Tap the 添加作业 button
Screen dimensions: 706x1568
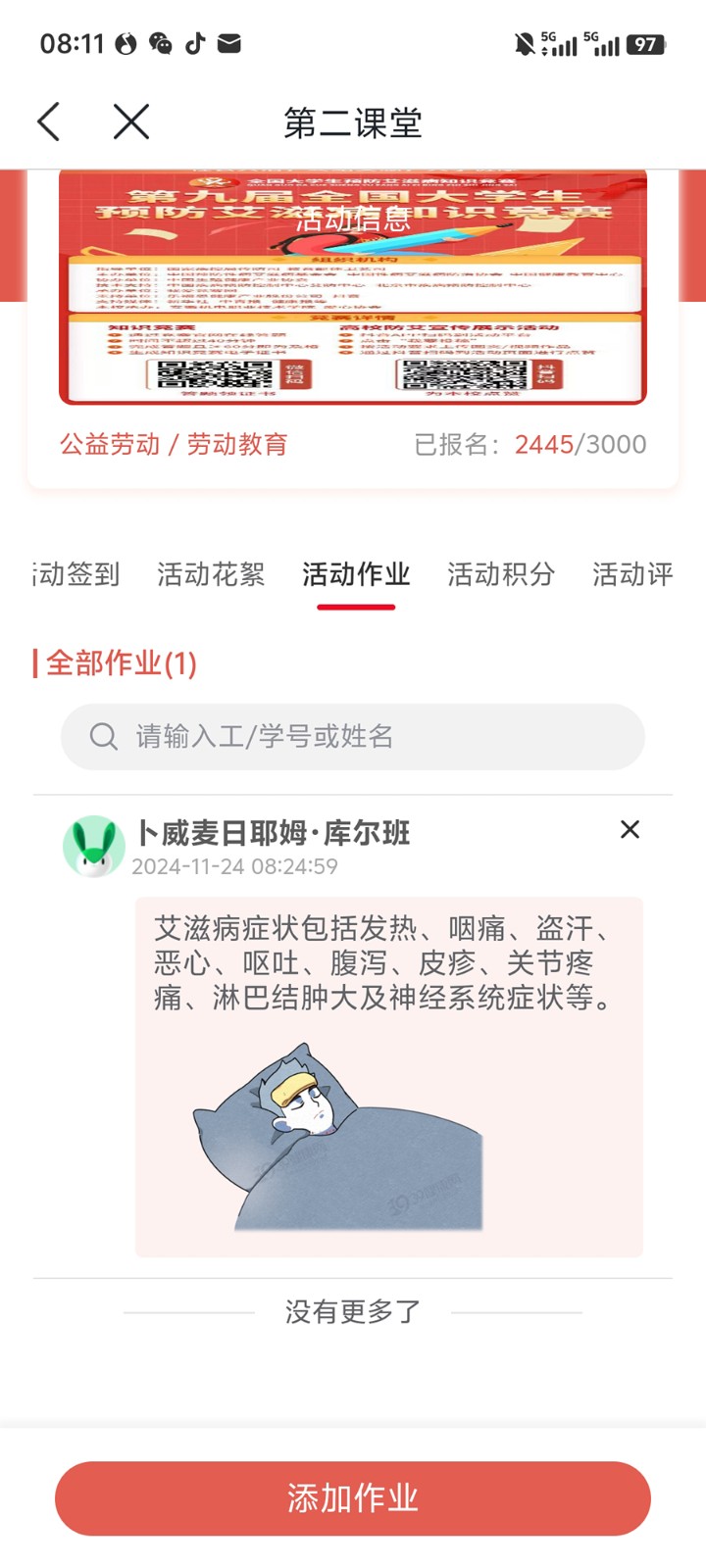click(353, 1497)
